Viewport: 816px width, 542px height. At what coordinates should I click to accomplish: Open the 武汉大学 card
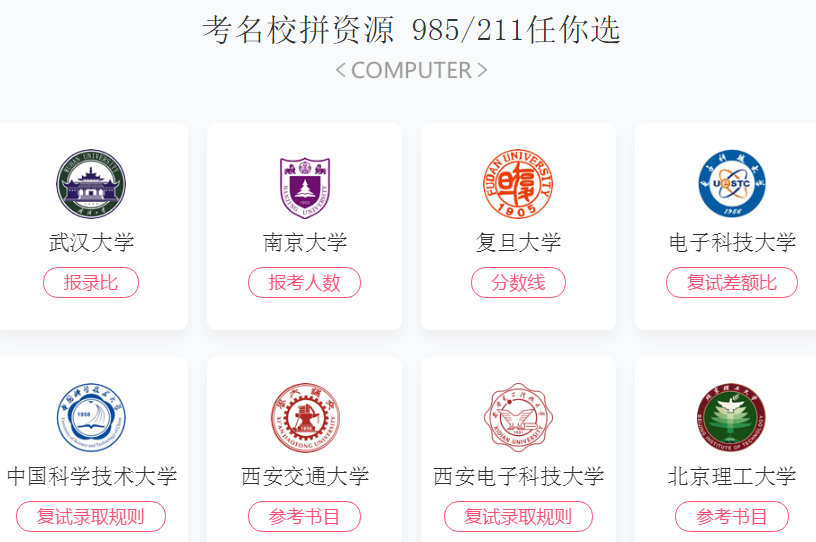tap(91, 200)
